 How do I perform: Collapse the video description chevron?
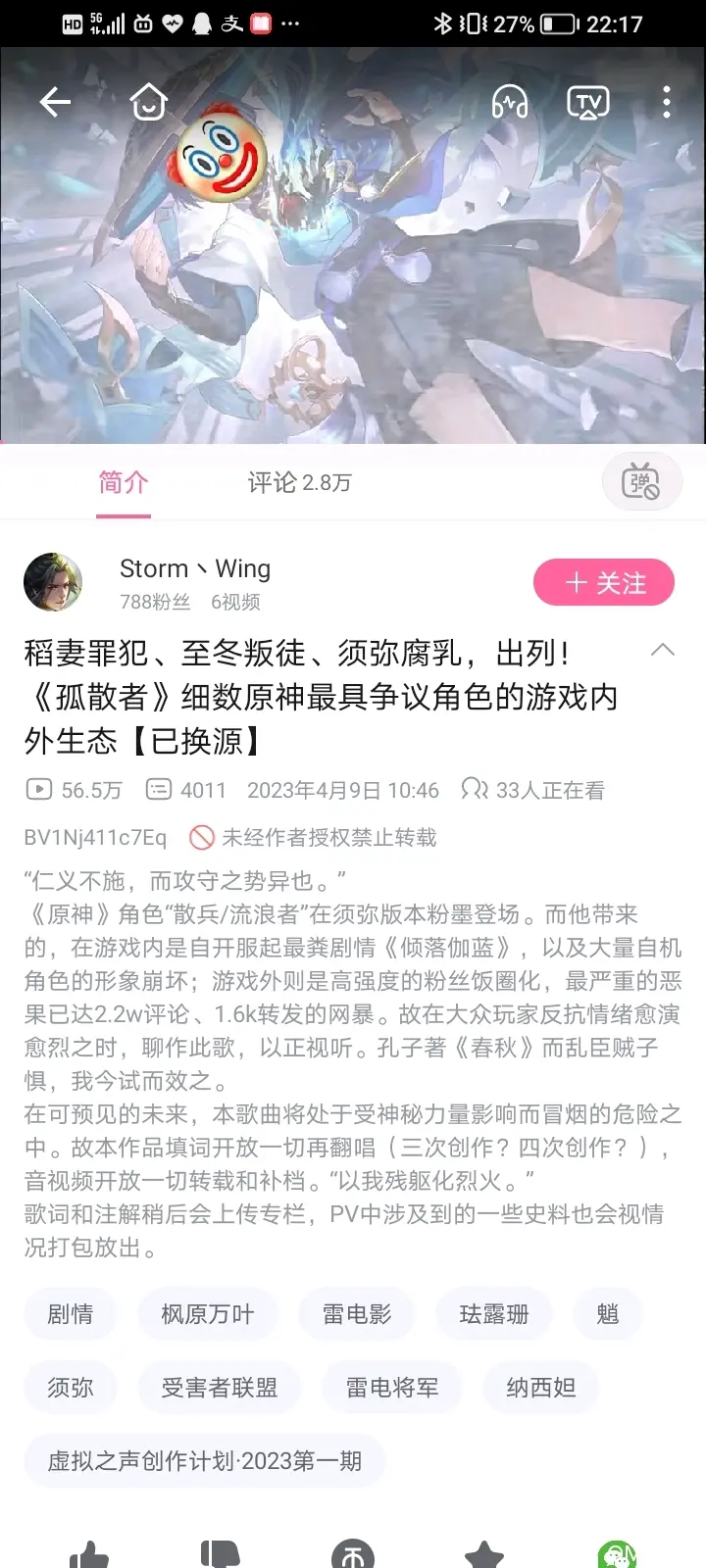click(663, 650)
